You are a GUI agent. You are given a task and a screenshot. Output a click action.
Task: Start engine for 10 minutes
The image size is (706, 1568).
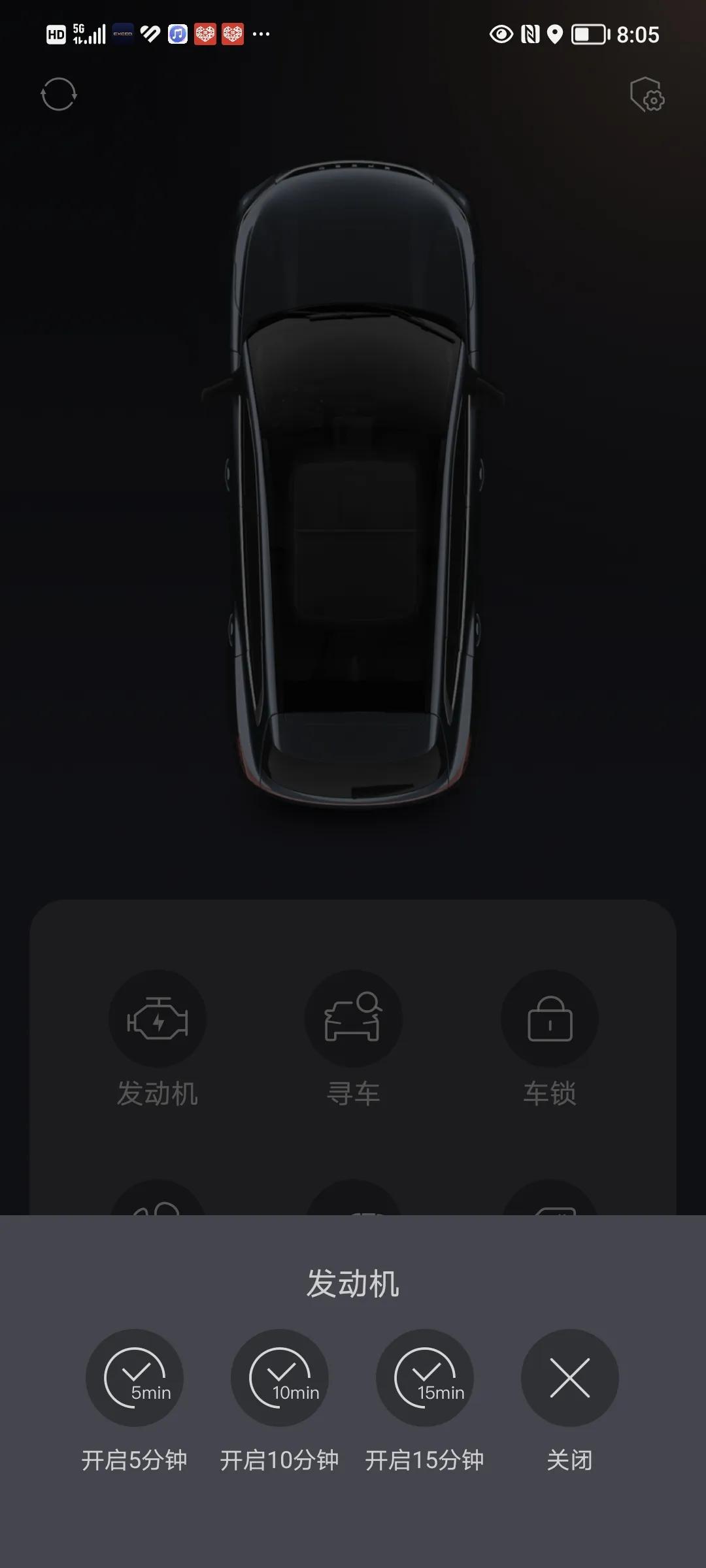point(280,1377)
